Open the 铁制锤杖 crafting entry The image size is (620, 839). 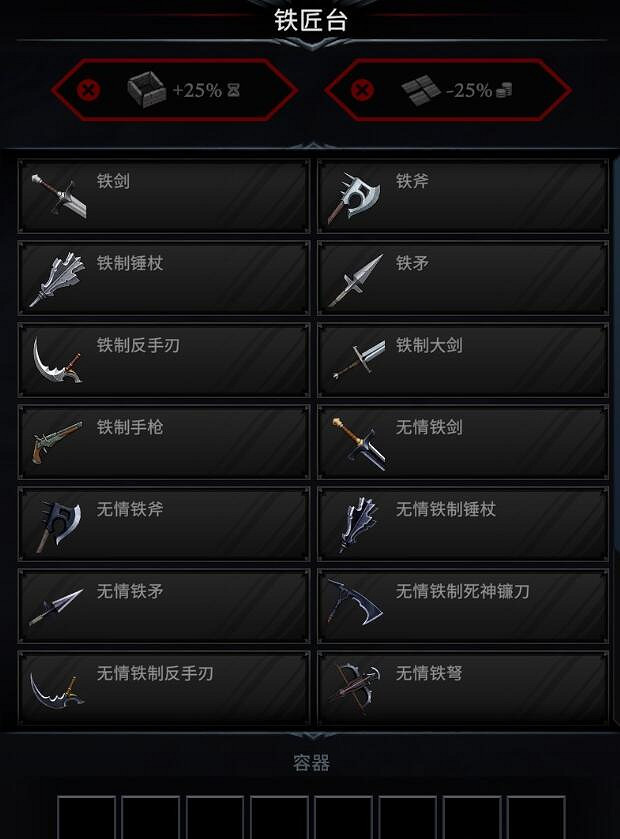(164, 278)
